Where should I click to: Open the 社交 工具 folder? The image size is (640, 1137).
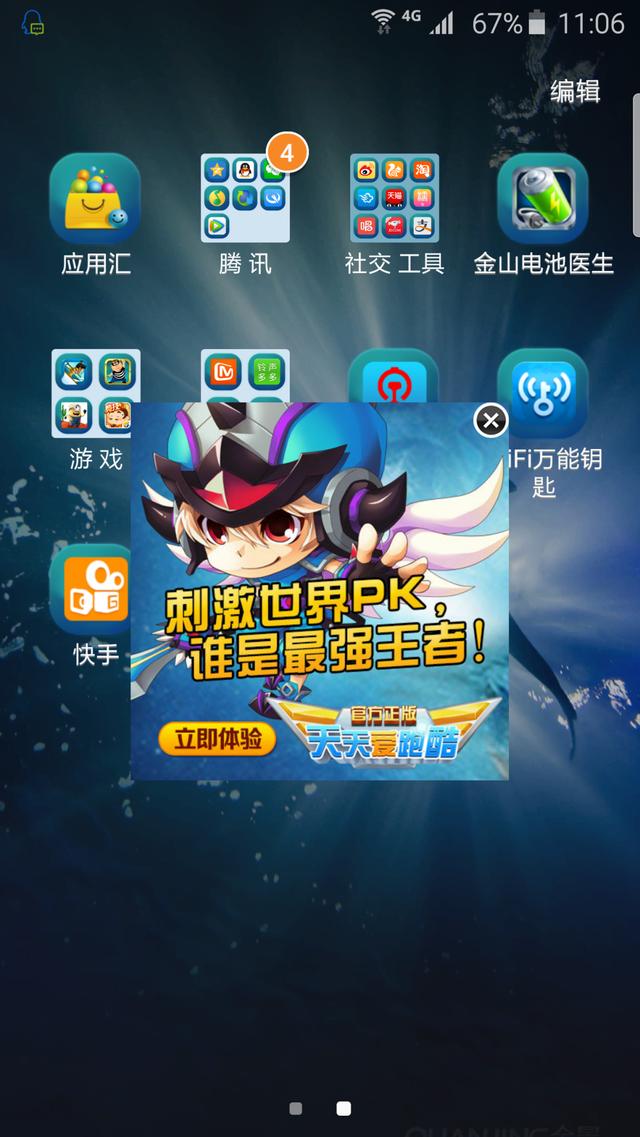click(394, 198)
